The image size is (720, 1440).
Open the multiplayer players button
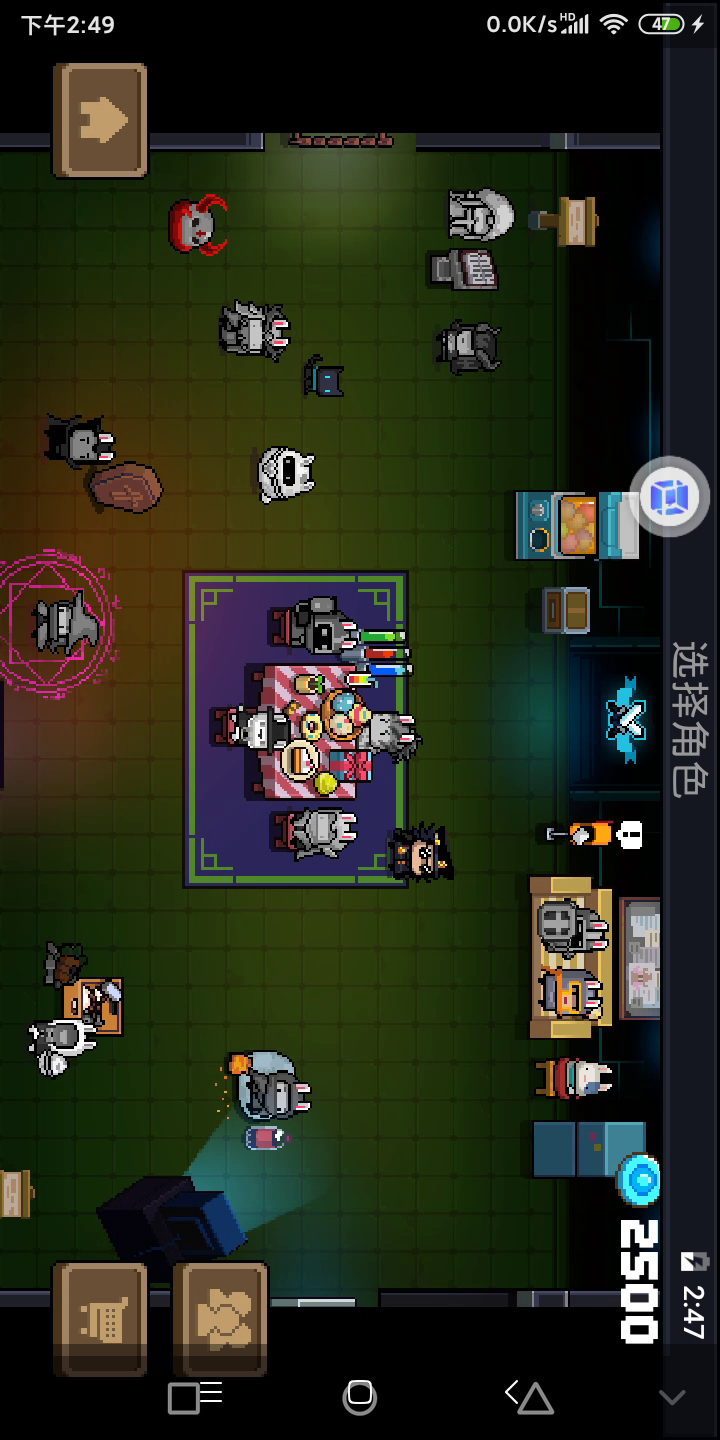220,1319
